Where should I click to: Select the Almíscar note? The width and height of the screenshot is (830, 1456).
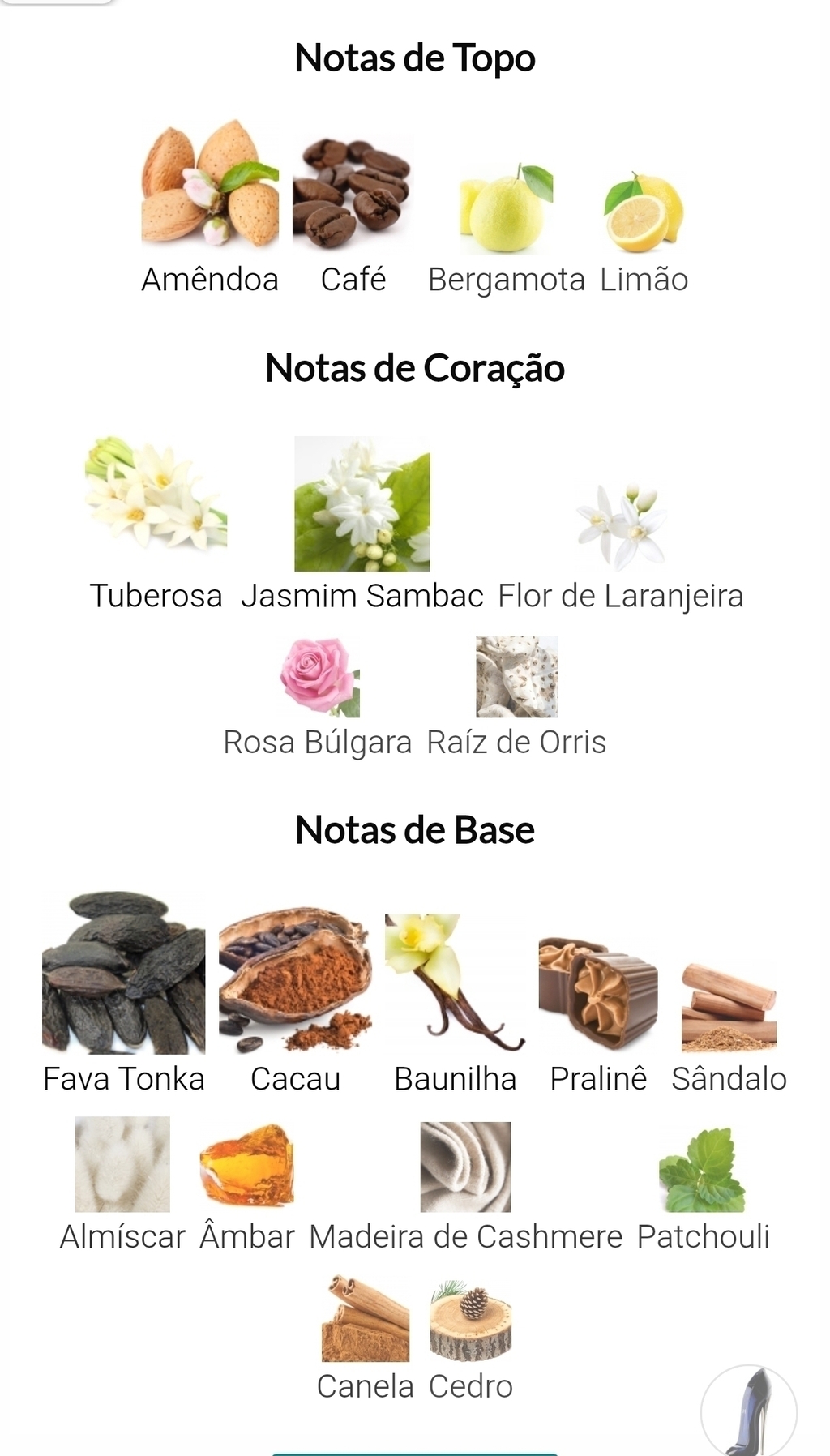(x=122, y=1185)
